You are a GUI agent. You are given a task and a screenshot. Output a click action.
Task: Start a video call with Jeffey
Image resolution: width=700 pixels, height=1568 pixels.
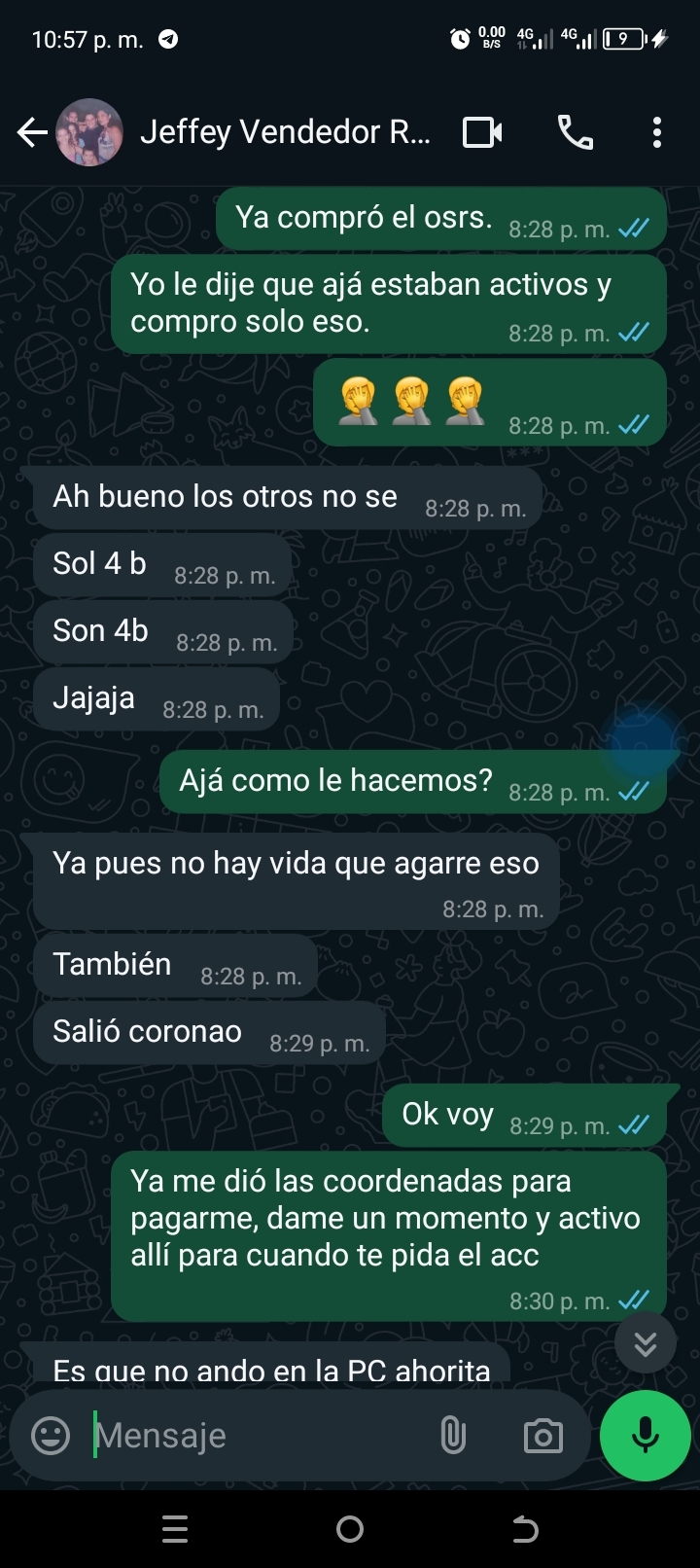click(x=482, y=132)
